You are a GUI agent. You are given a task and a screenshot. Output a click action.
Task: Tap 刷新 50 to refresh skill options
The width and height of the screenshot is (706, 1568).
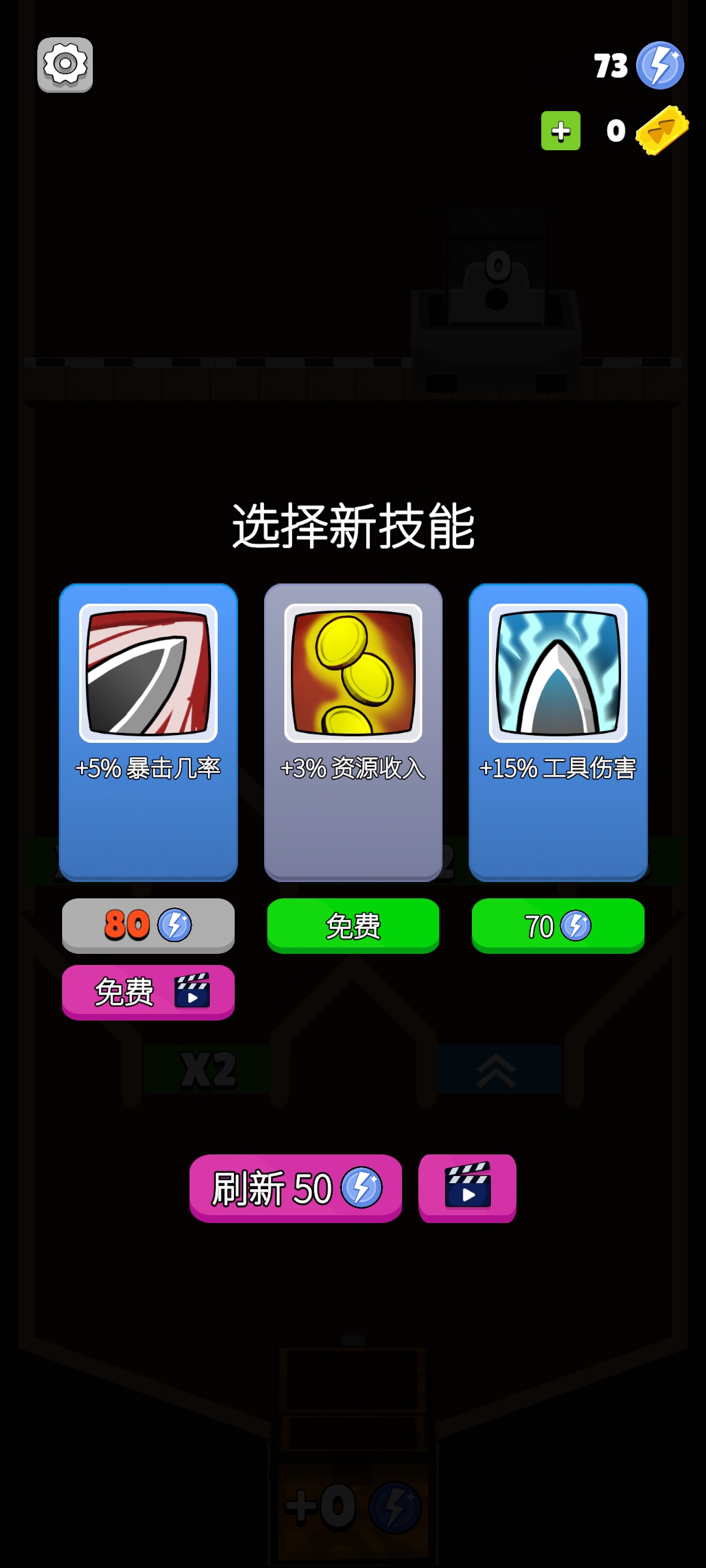coord(295,1187)
